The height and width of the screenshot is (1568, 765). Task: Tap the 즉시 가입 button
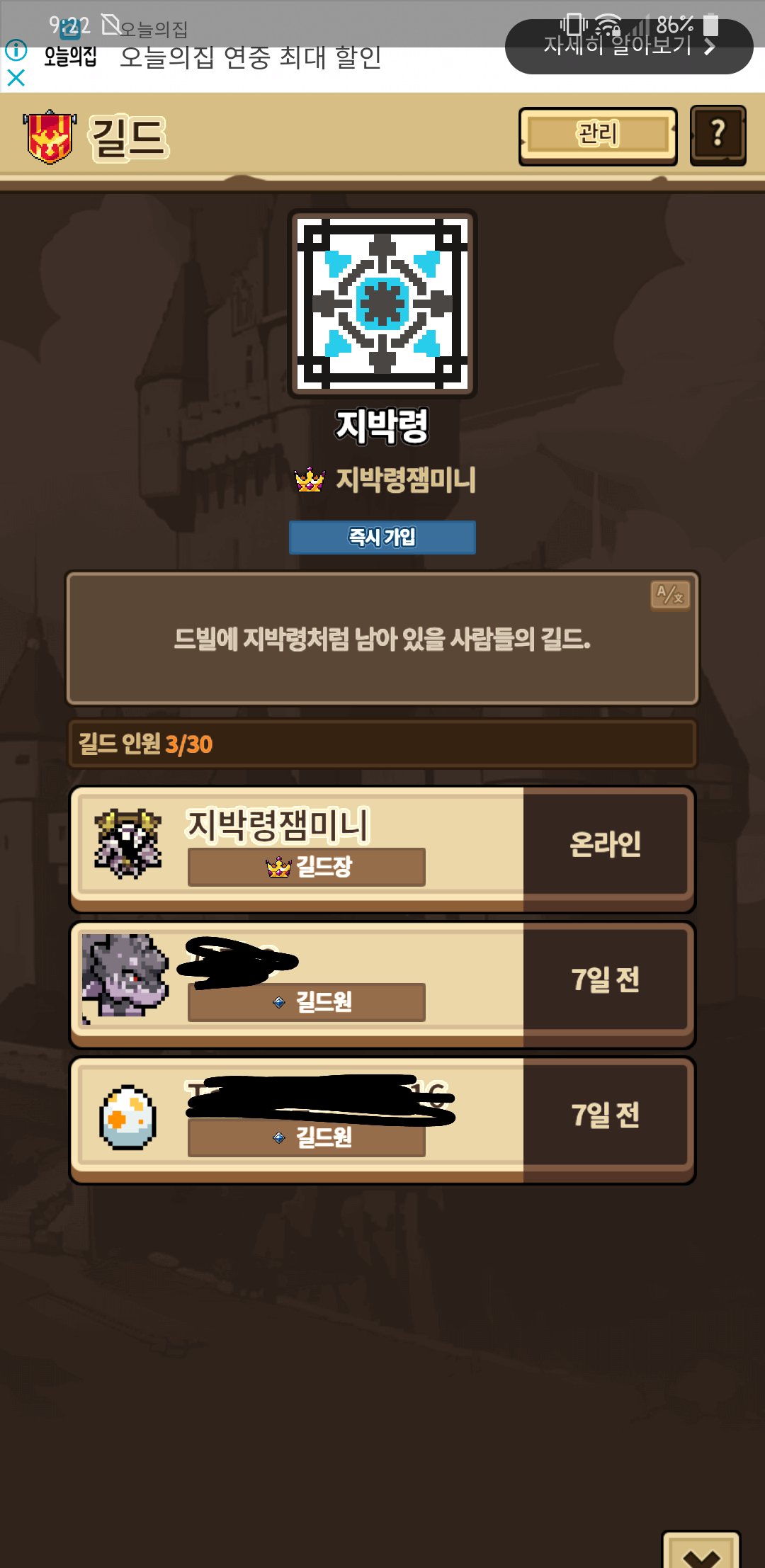[x=382, y=538]
